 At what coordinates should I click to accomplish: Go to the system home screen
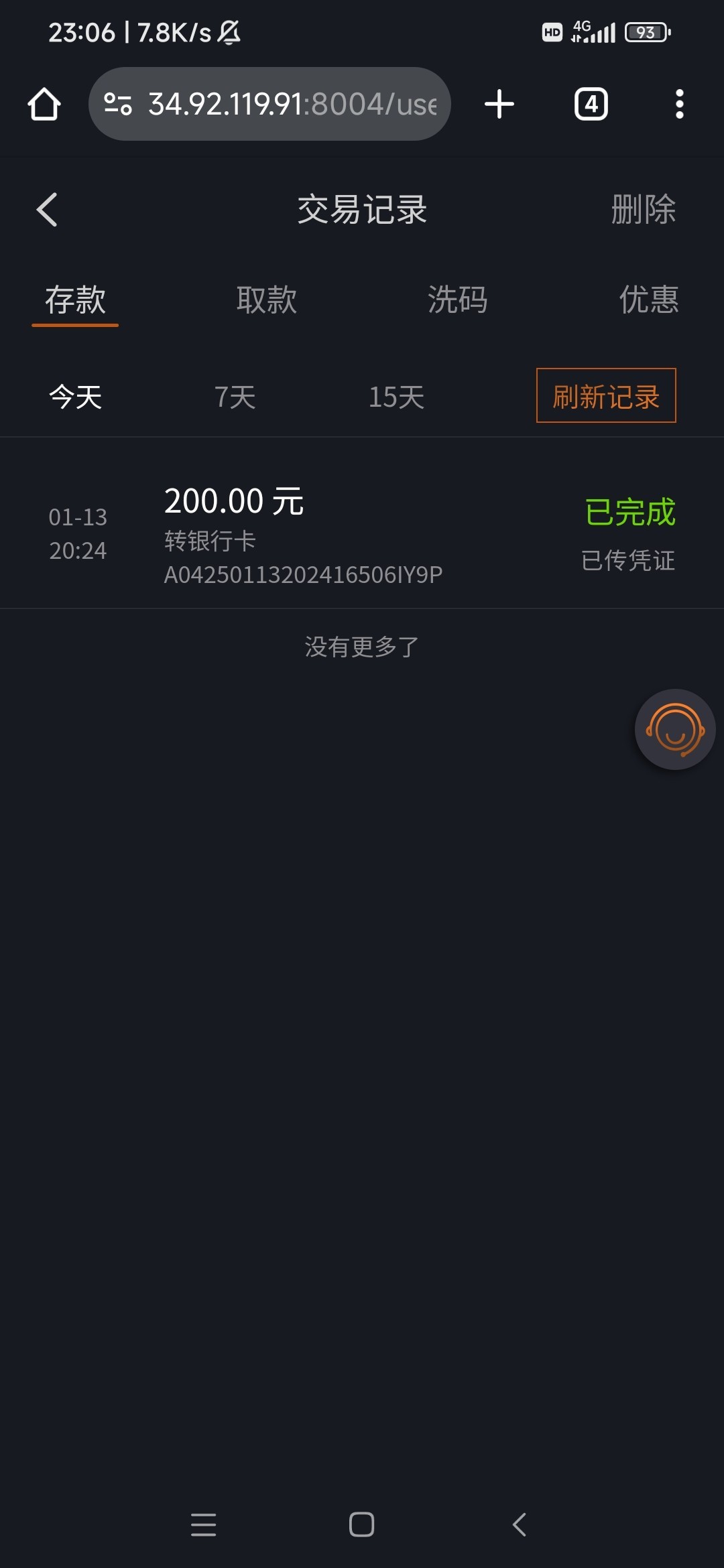pos(361,1524)
